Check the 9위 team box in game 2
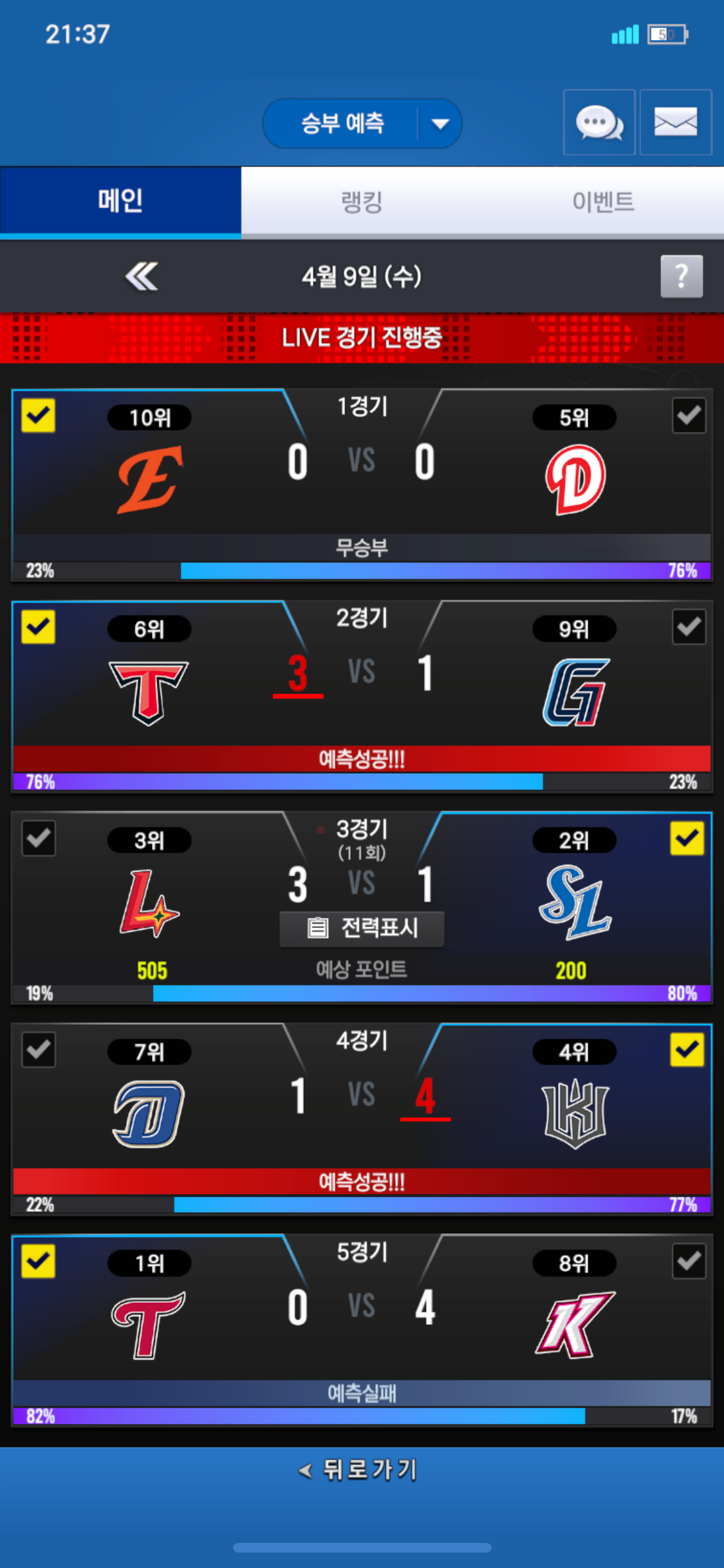This screenshot has height=1568, width=724. point(689,627)
